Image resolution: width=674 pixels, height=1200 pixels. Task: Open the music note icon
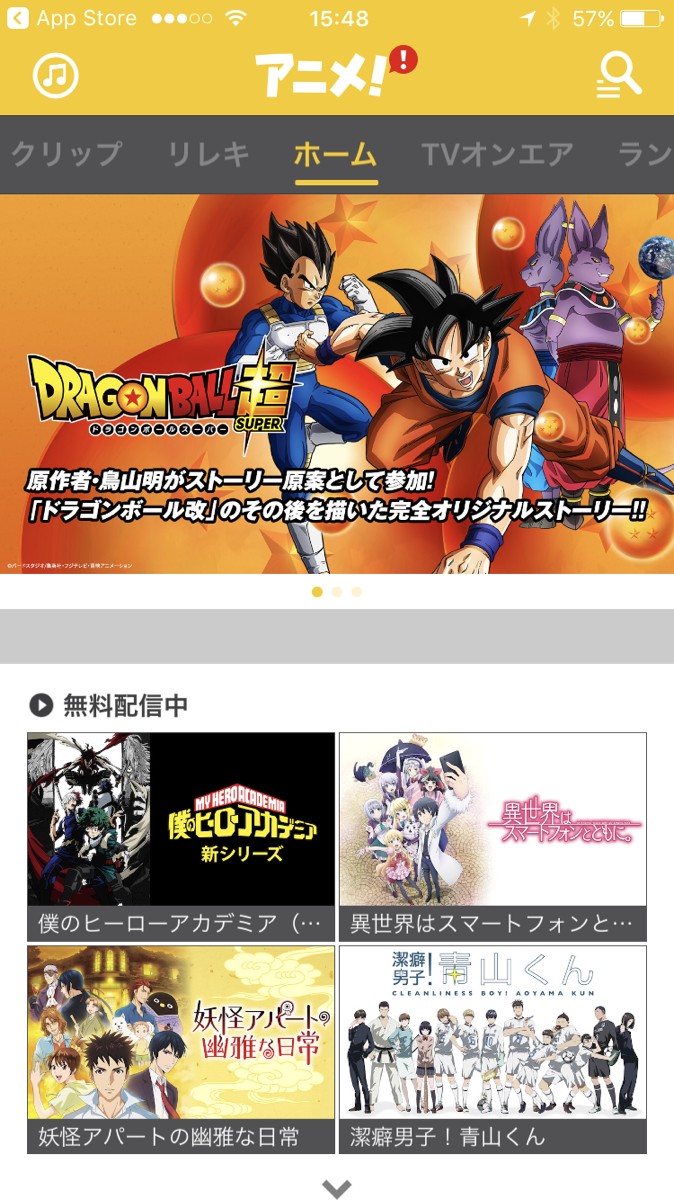click(x=55, y=75)
